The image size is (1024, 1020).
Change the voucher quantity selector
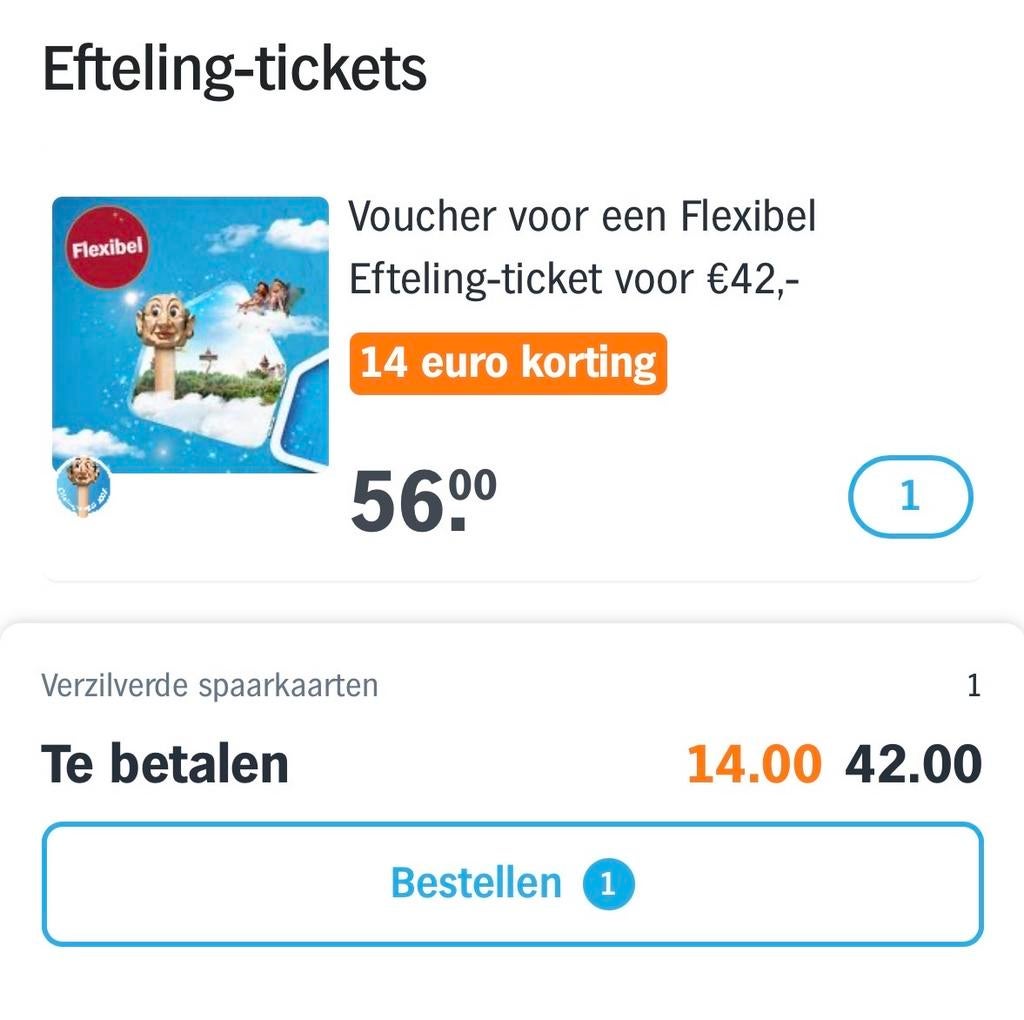tap(909, 497)
